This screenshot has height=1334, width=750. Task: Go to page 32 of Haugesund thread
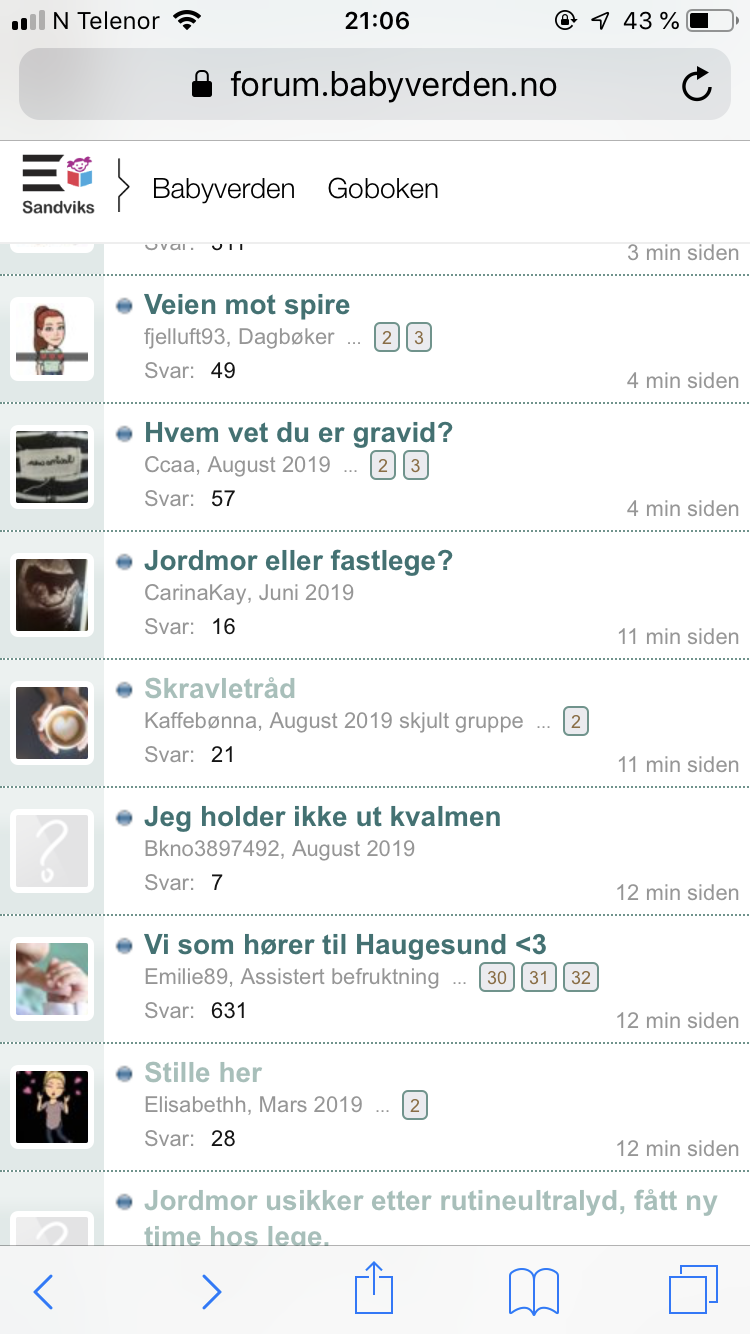[x=581, y=977]
